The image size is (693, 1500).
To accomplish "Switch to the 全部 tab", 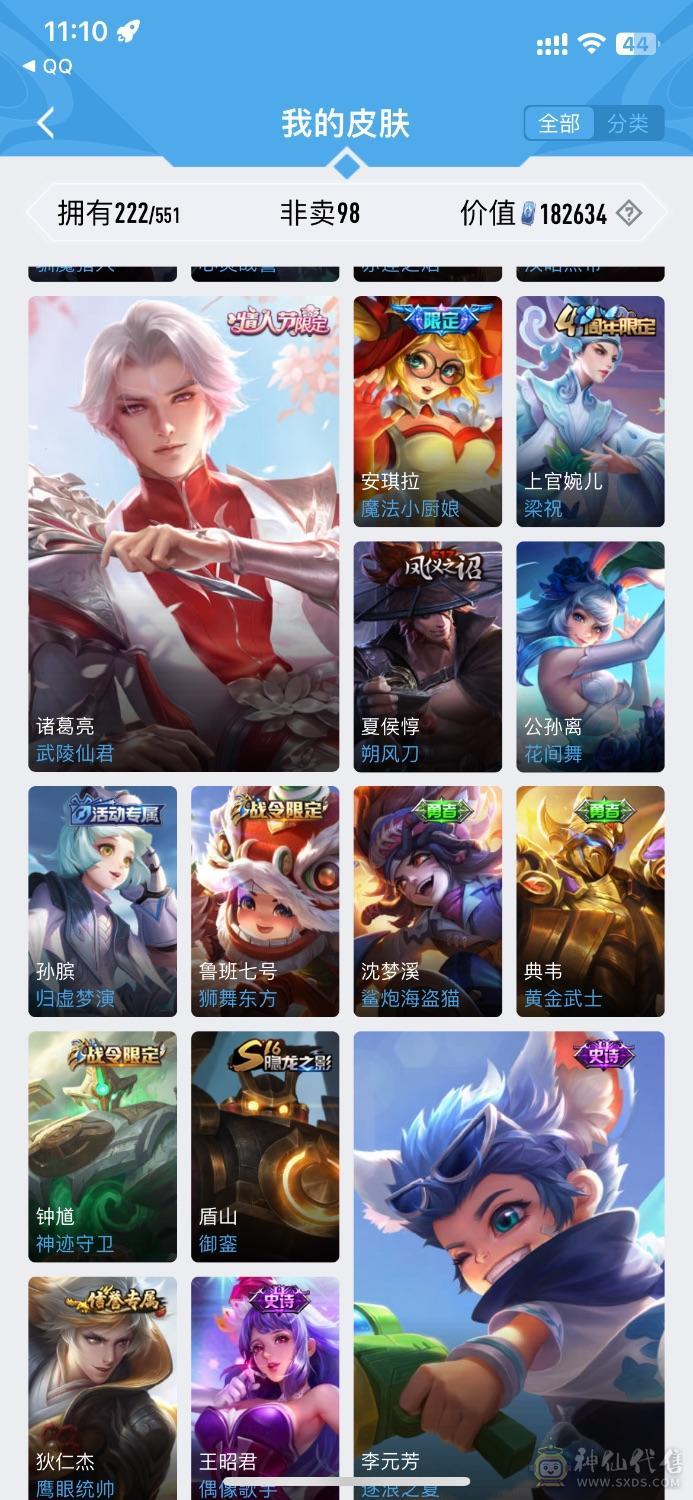I will pyautogui.click(x=559, y=123).
